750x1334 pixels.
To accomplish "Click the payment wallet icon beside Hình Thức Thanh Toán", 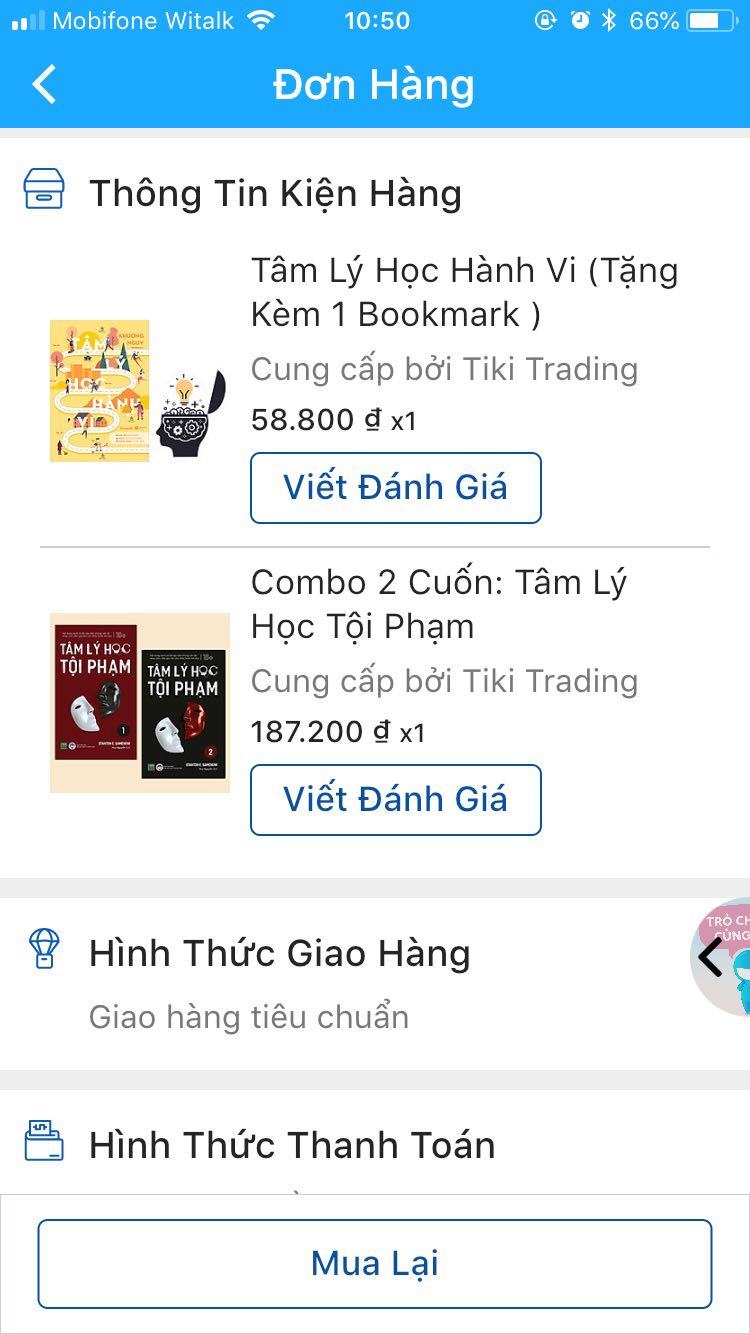I will click(x=40, y=1144).
